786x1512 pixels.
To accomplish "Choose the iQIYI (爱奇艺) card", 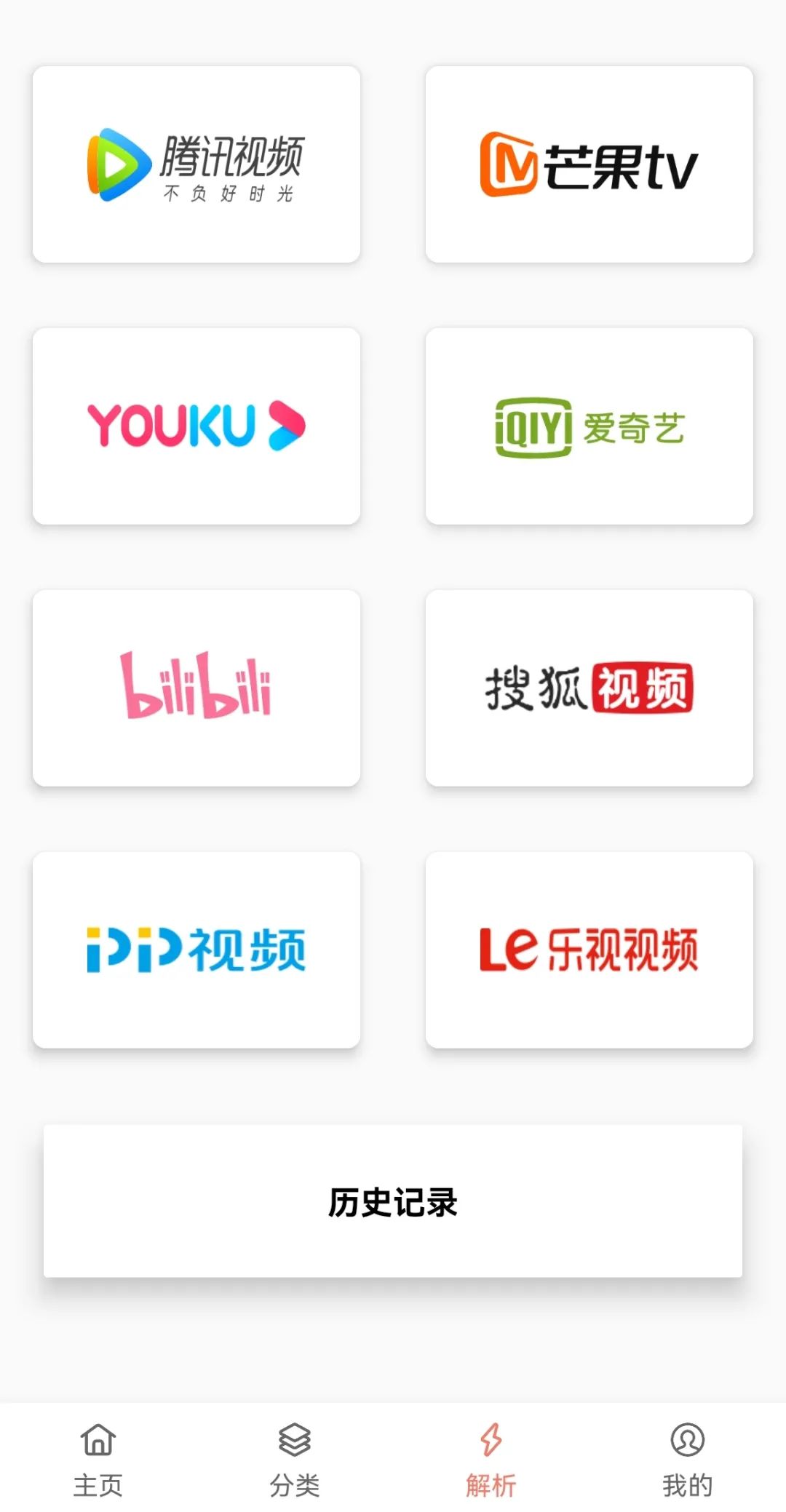I will (x=589, y=426).
